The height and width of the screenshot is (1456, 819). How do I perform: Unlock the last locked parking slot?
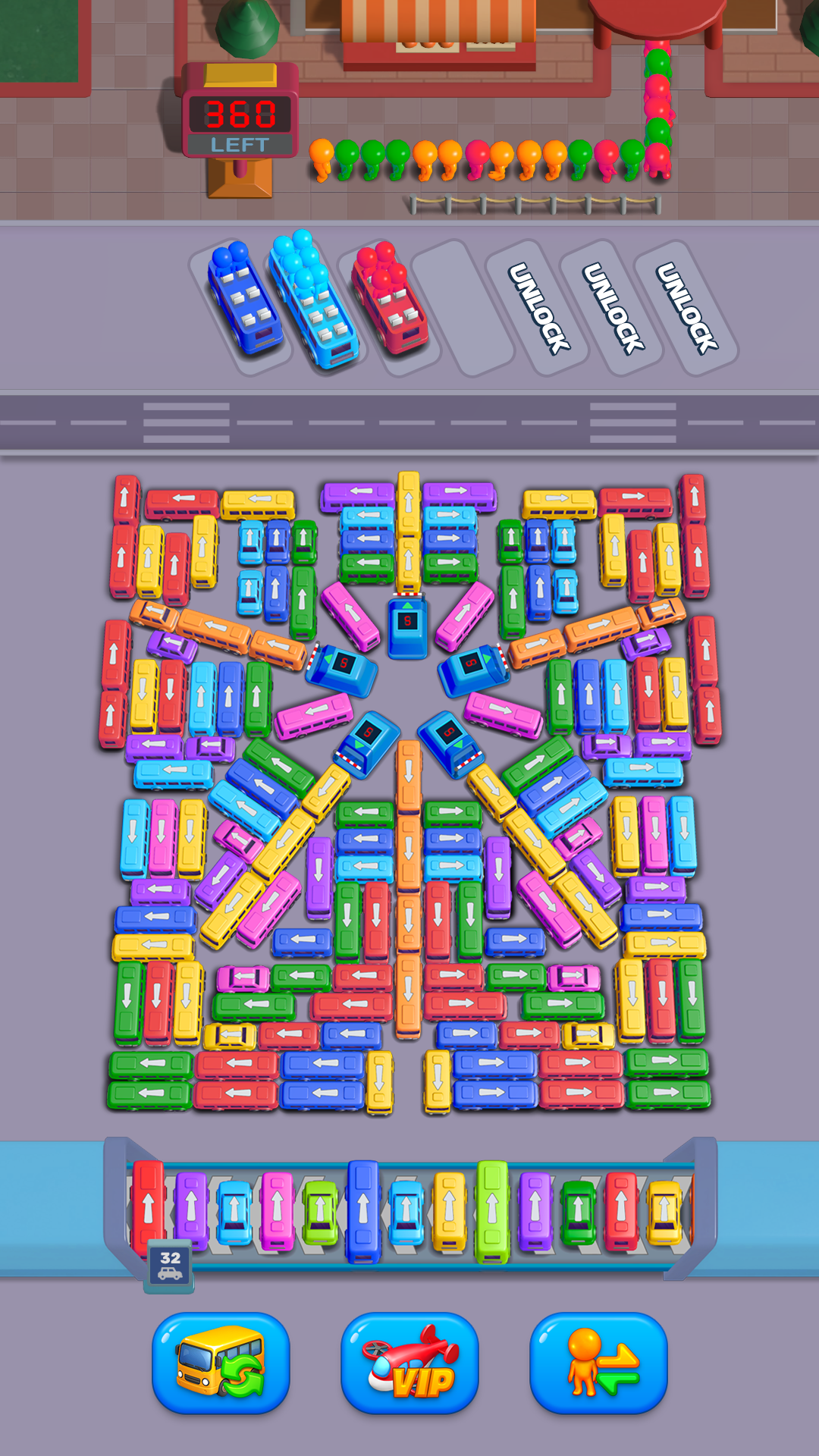coord(687,307)
